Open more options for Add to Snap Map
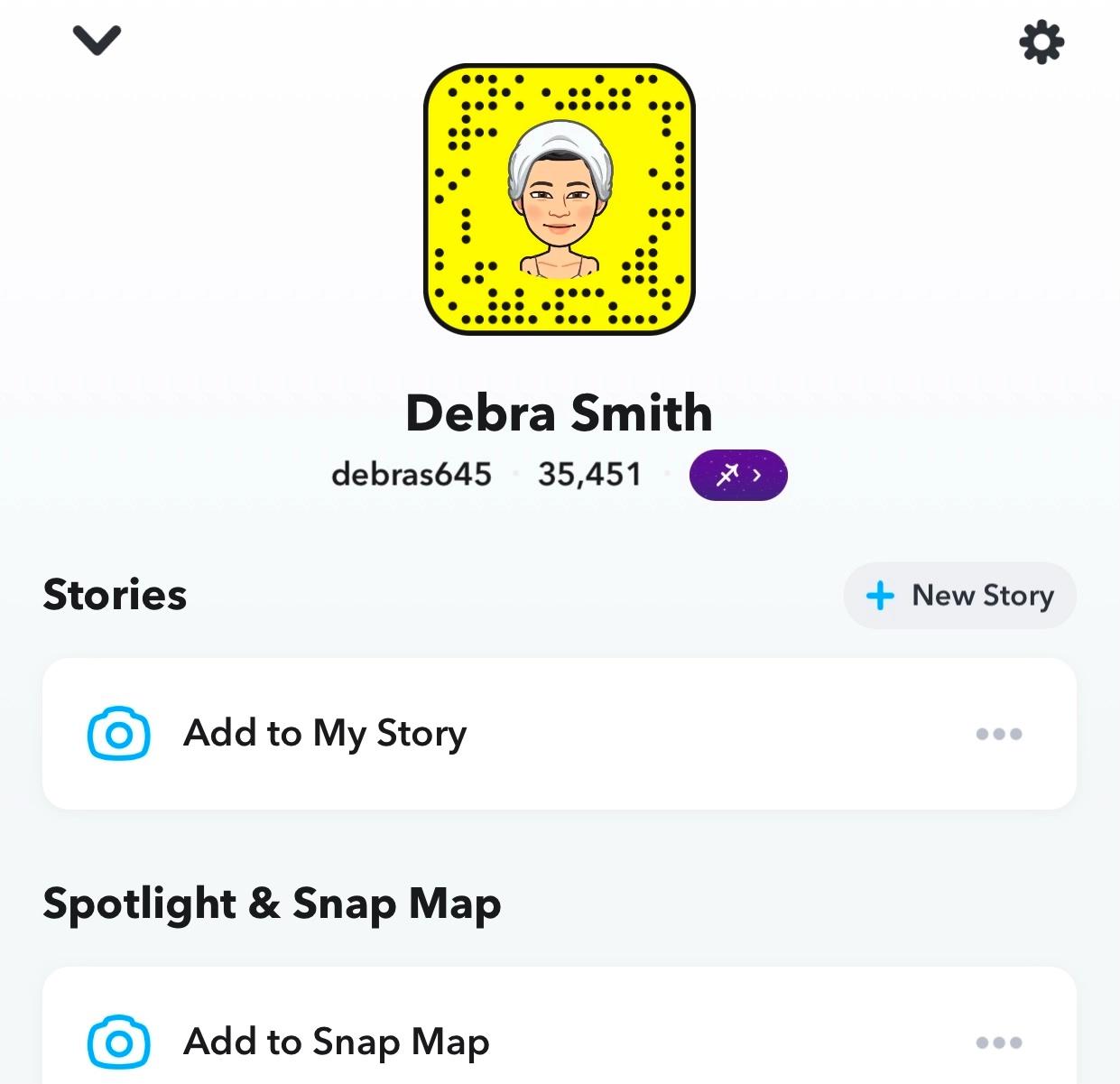 click(x=999, y=1042)
